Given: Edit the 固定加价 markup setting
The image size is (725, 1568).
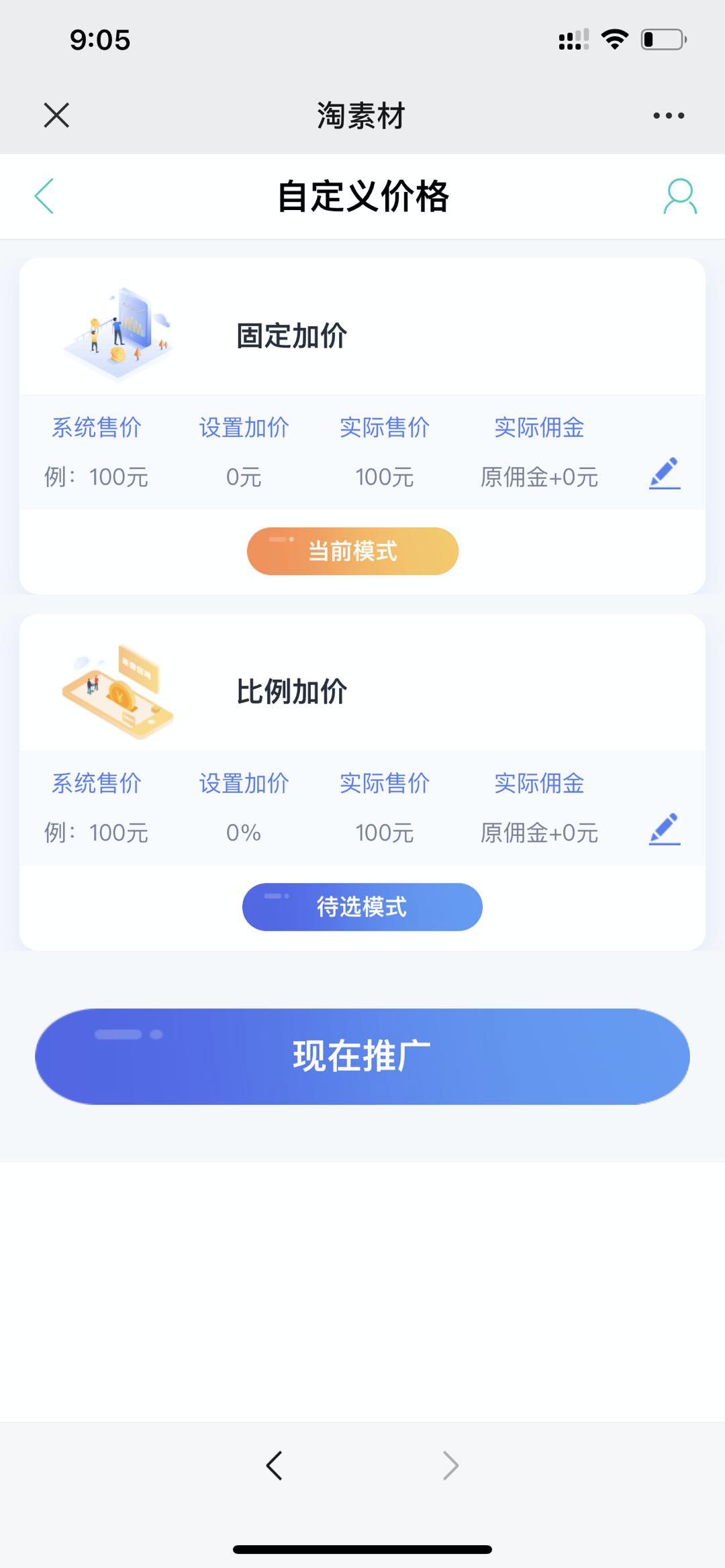Looking at the screenshot, I should (x=665, y=474).
